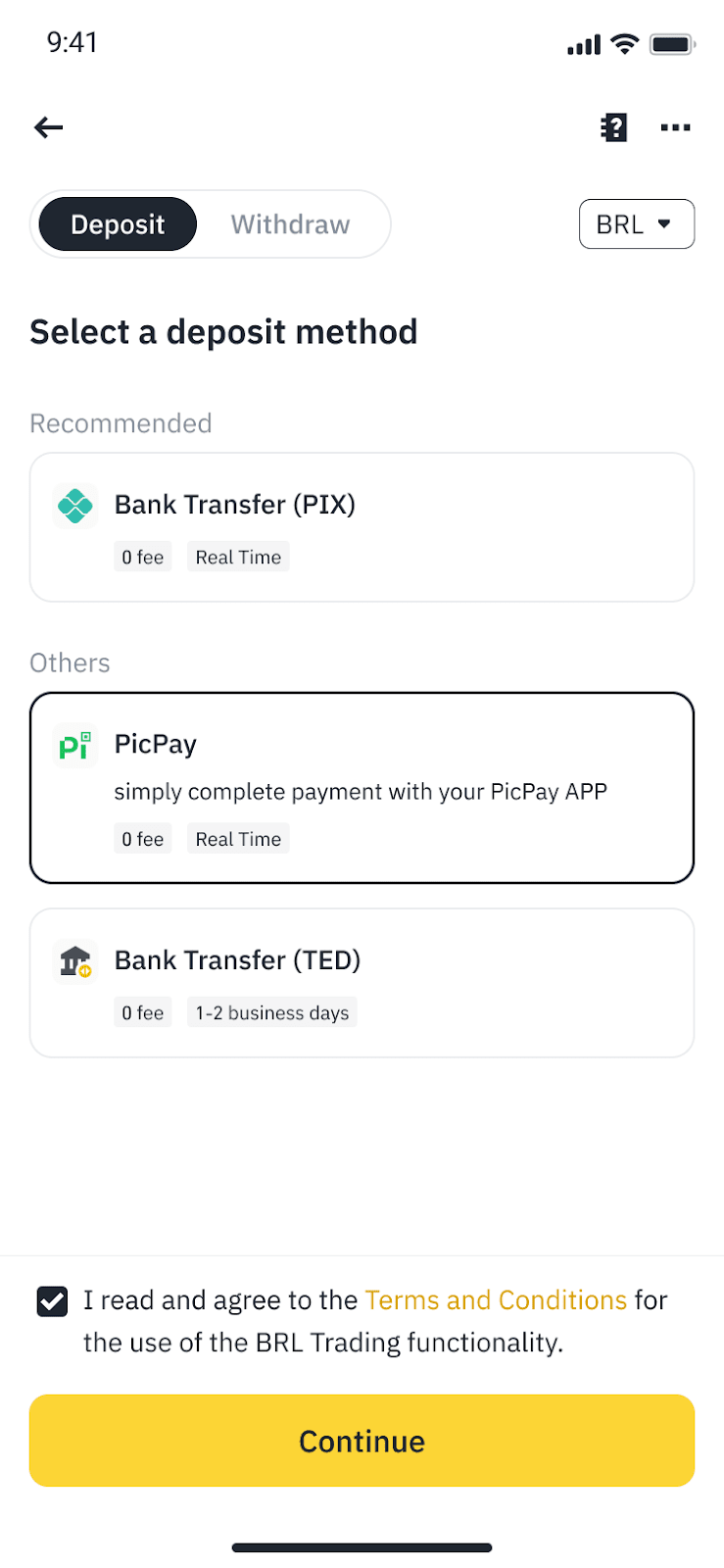Switch to the Withdraw tab
Viewport: 724px width, 1568px height.
click(290, 224)
